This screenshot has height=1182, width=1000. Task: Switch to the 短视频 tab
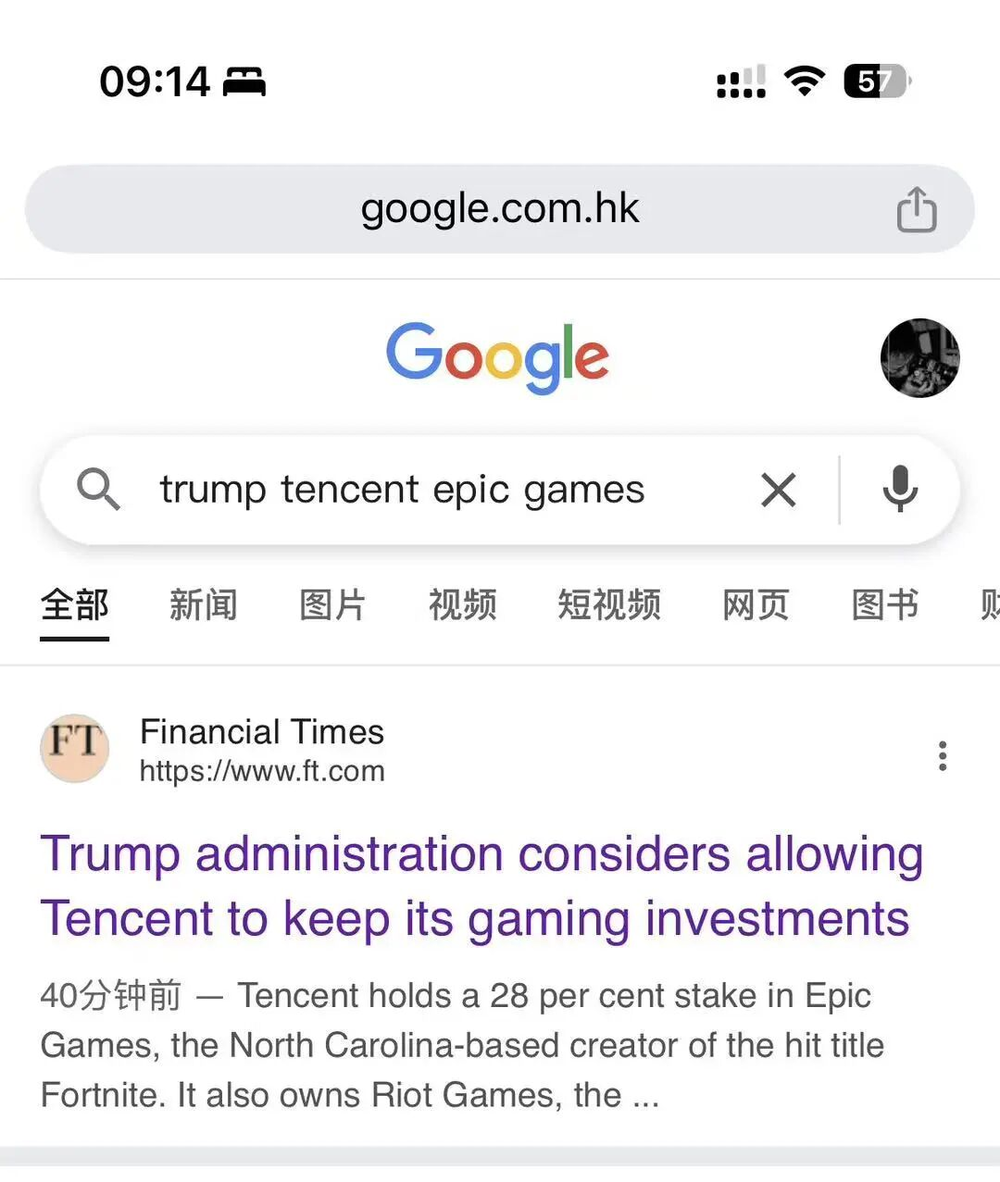(609, 605)
